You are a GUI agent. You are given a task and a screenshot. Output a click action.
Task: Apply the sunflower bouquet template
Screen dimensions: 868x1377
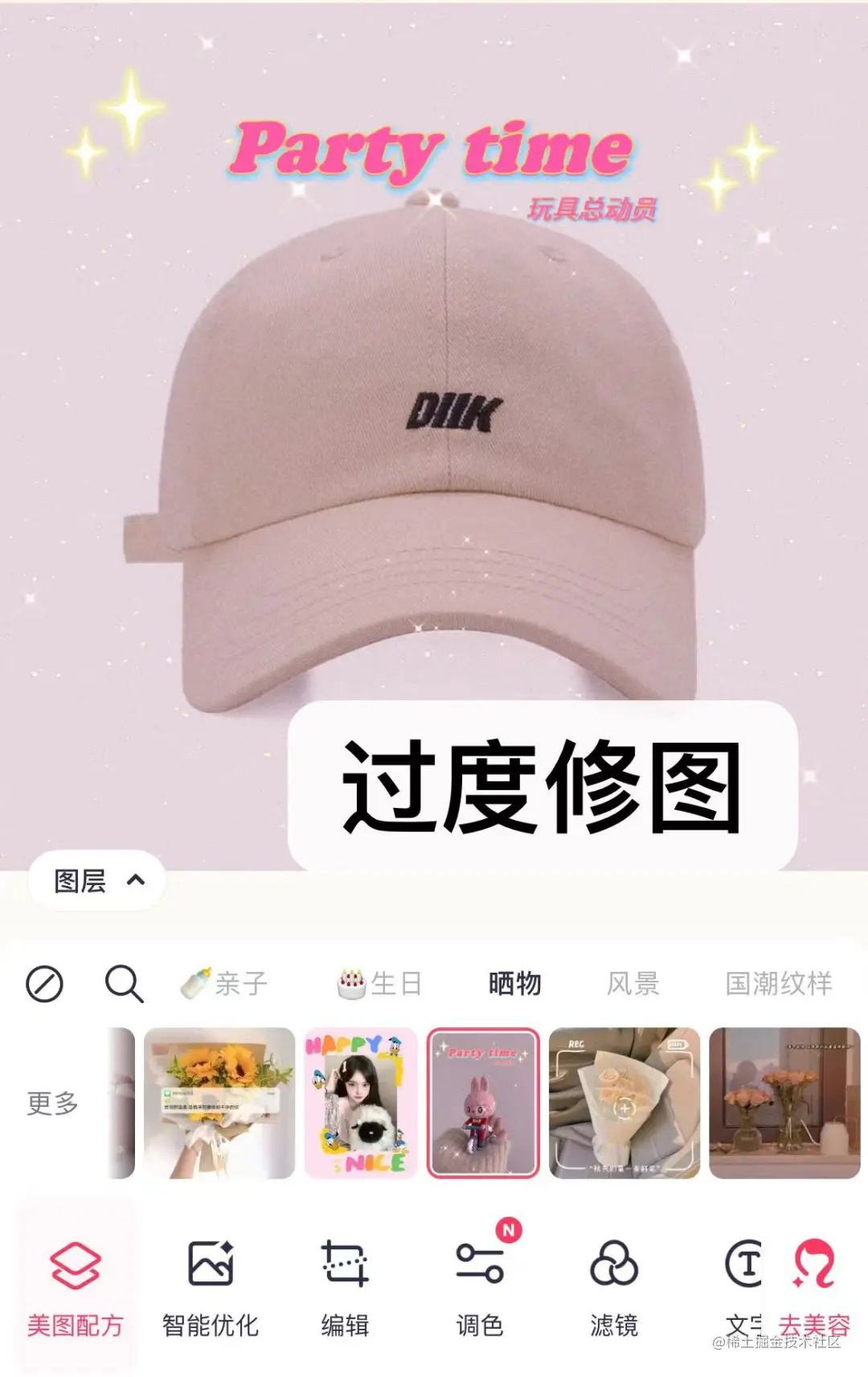click(219, 1103)
